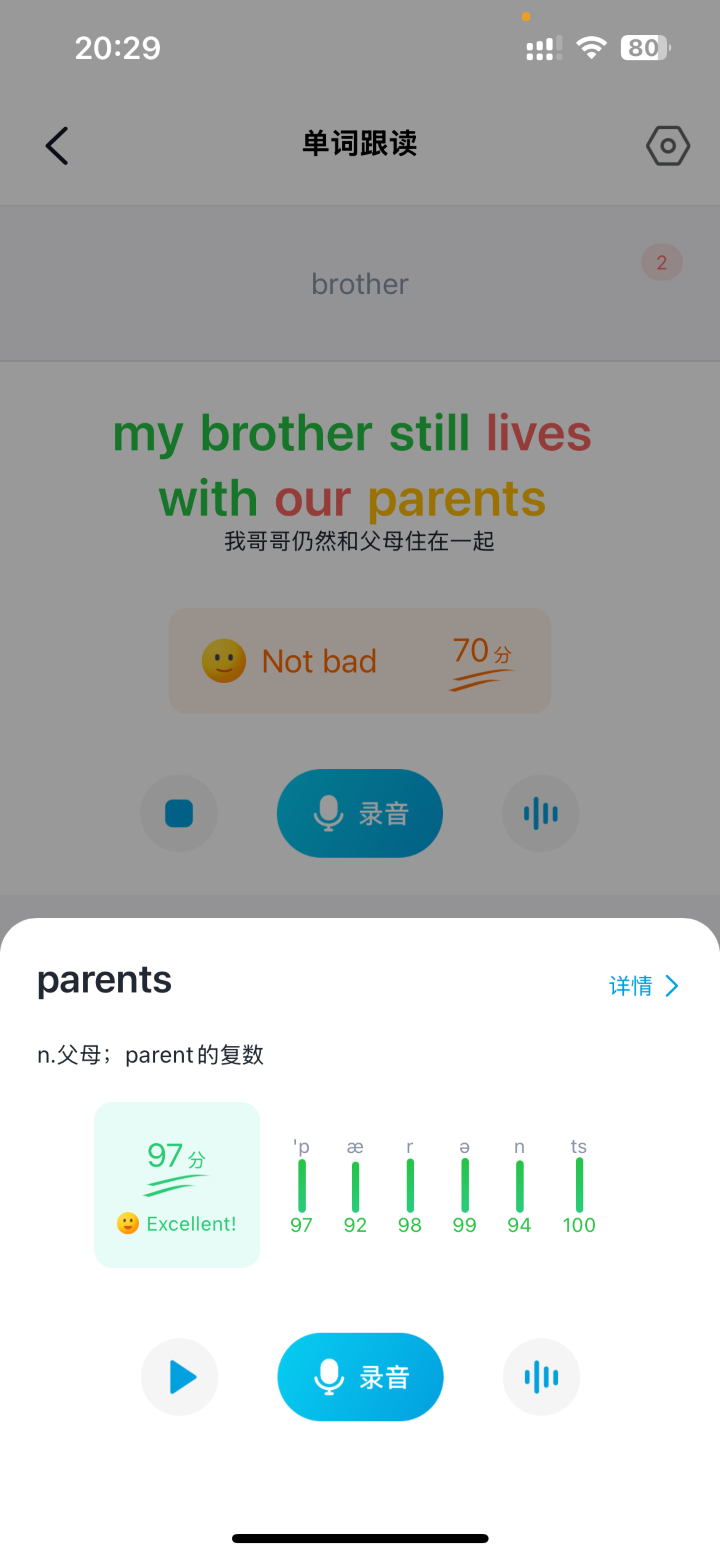Open the settings hexagon icon
This screenshot has width=720, height=1558.
[x=667, y=145]
